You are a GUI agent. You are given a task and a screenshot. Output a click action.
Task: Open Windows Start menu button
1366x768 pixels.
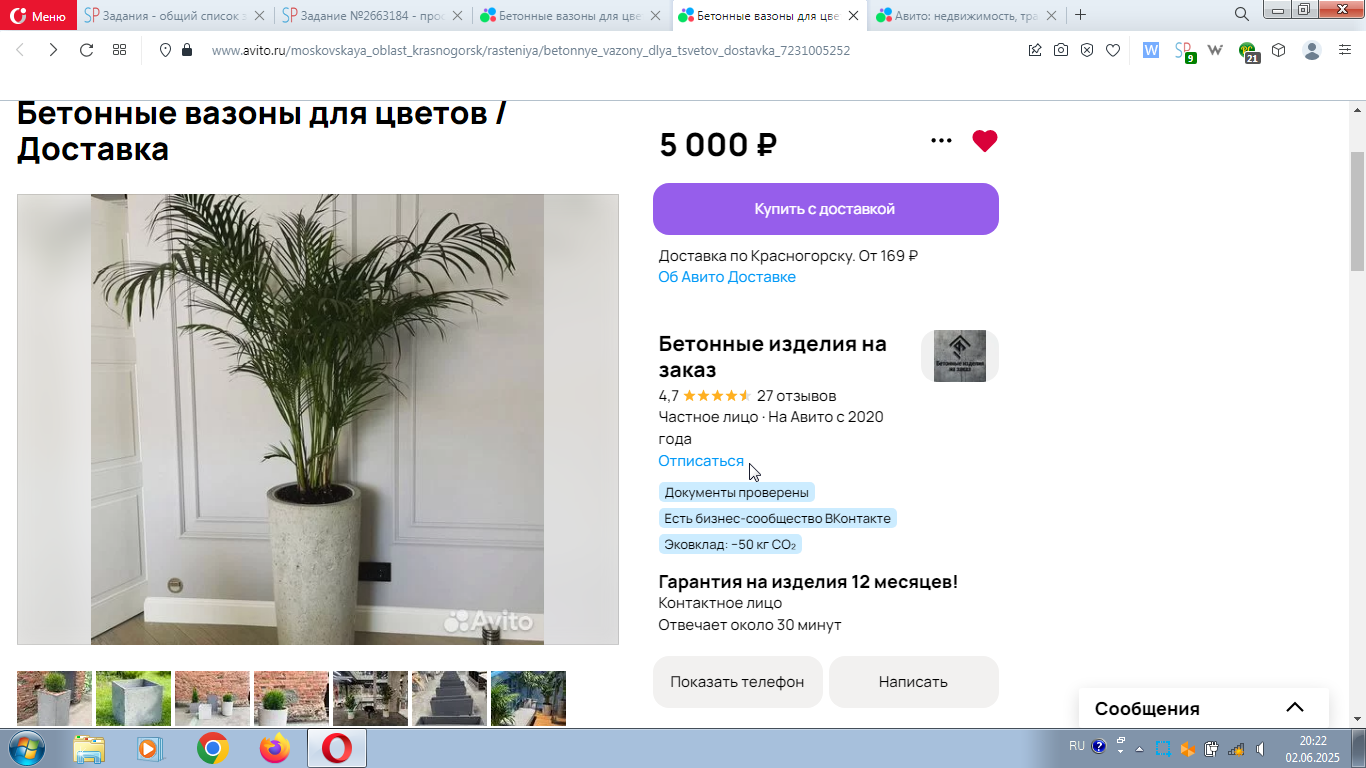tap(25, 748)
